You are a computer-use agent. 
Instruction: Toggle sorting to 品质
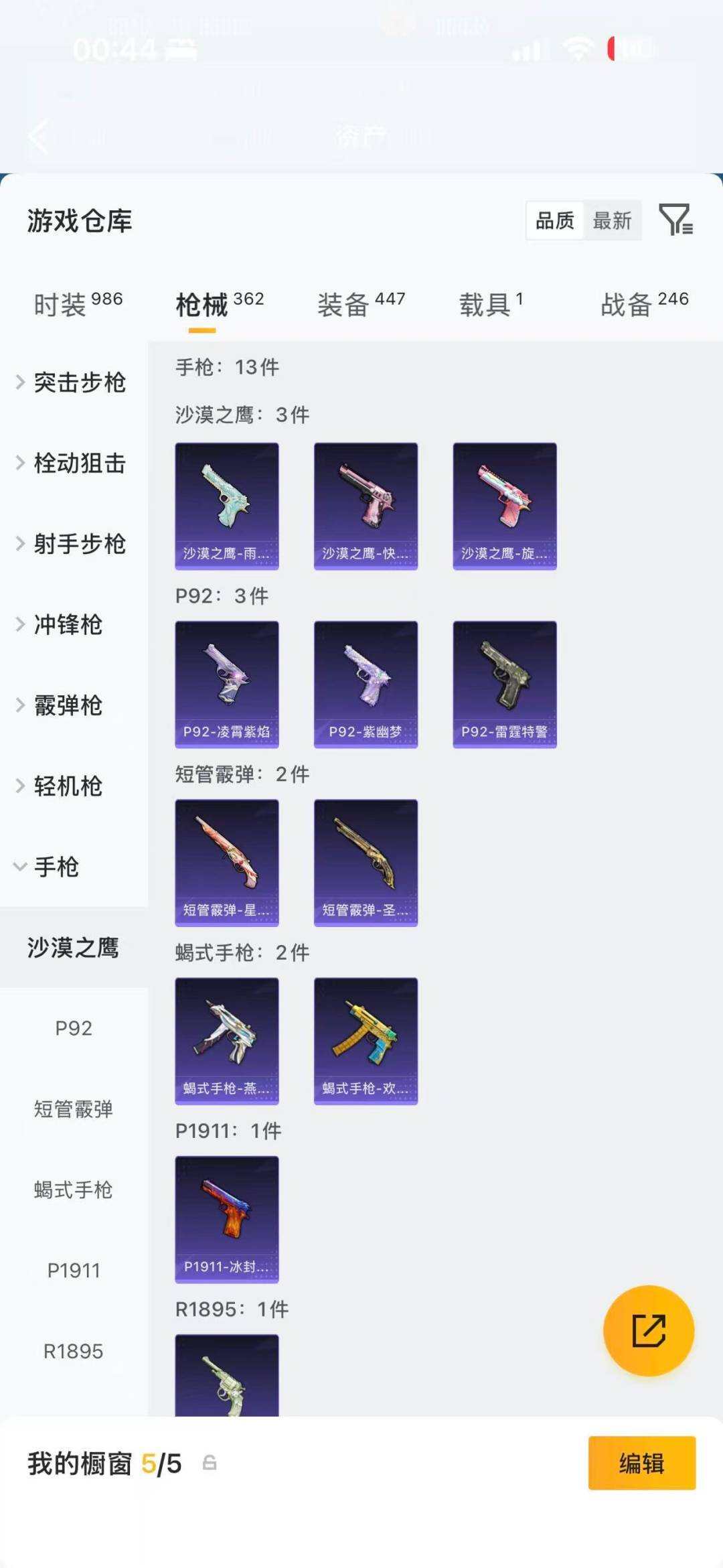click(x=553, y=220)
